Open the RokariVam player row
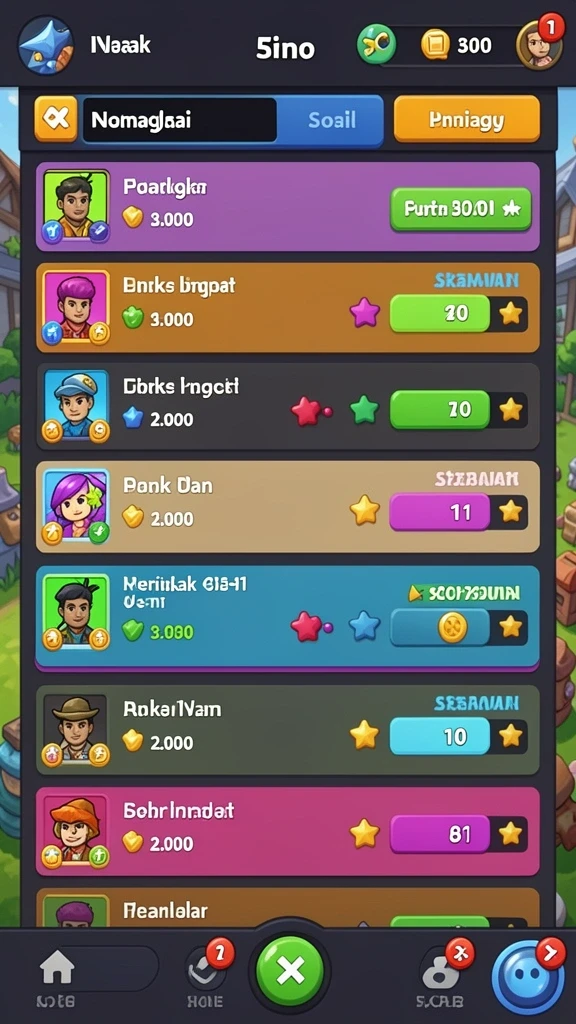 click(x=287, y=730)
